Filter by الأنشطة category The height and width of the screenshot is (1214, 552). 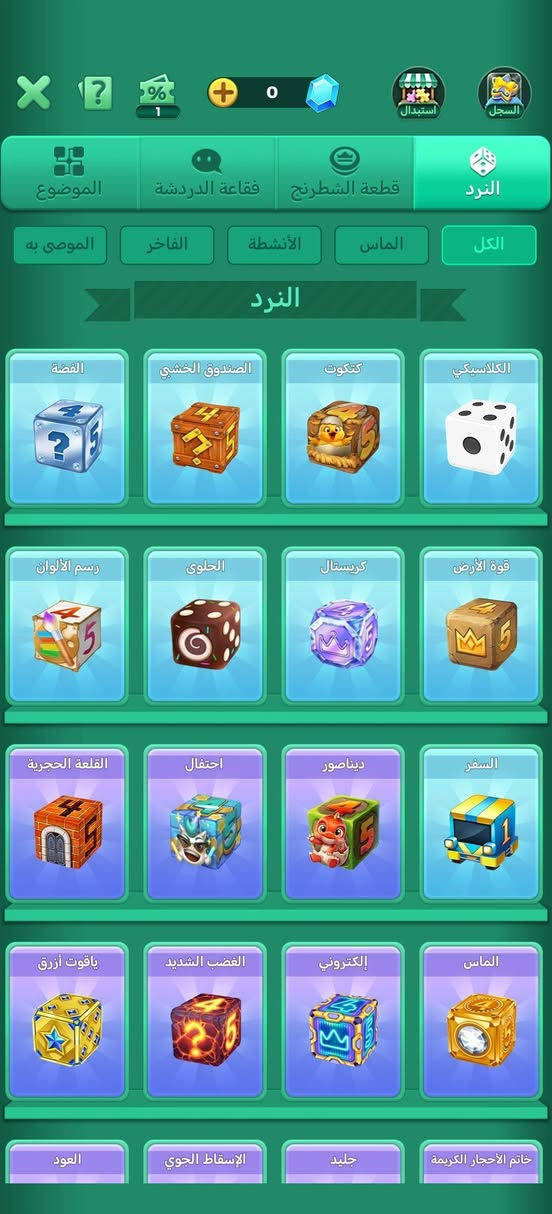click(274, 245)
